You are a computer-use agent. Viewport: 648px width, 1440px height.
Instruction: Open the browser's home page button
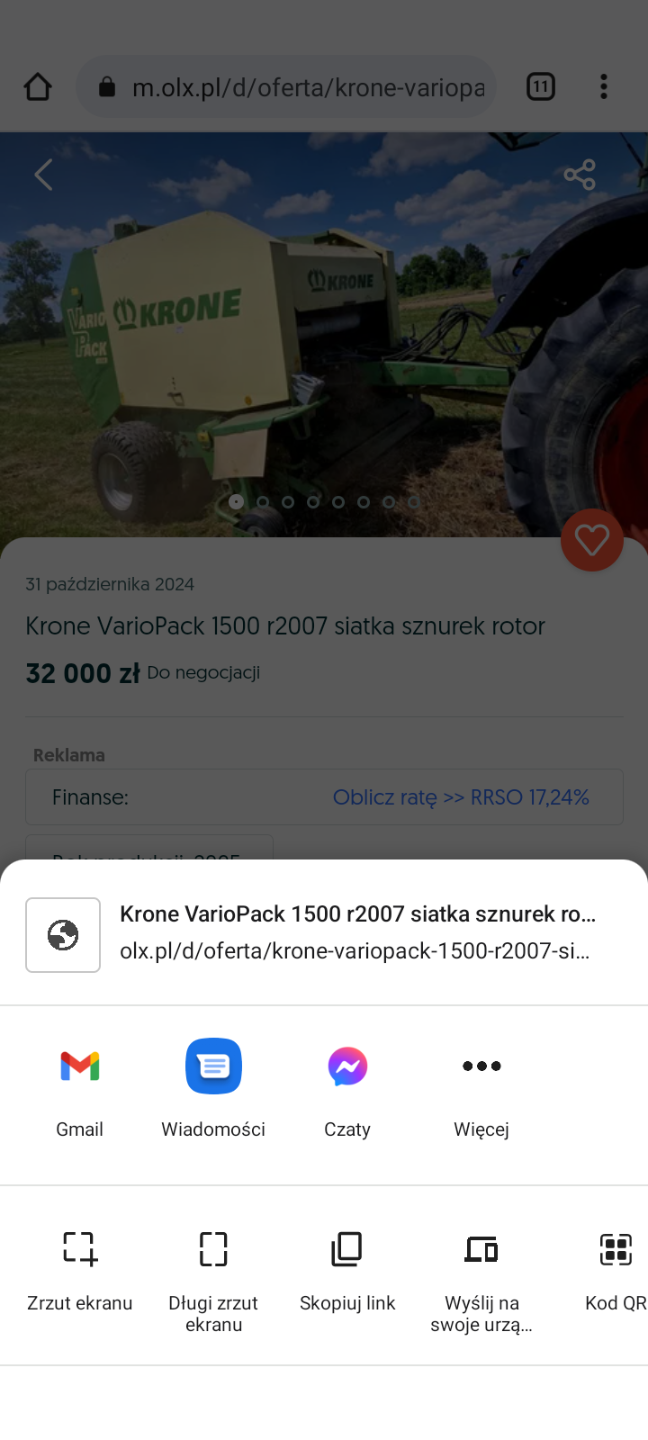(38, 88)
